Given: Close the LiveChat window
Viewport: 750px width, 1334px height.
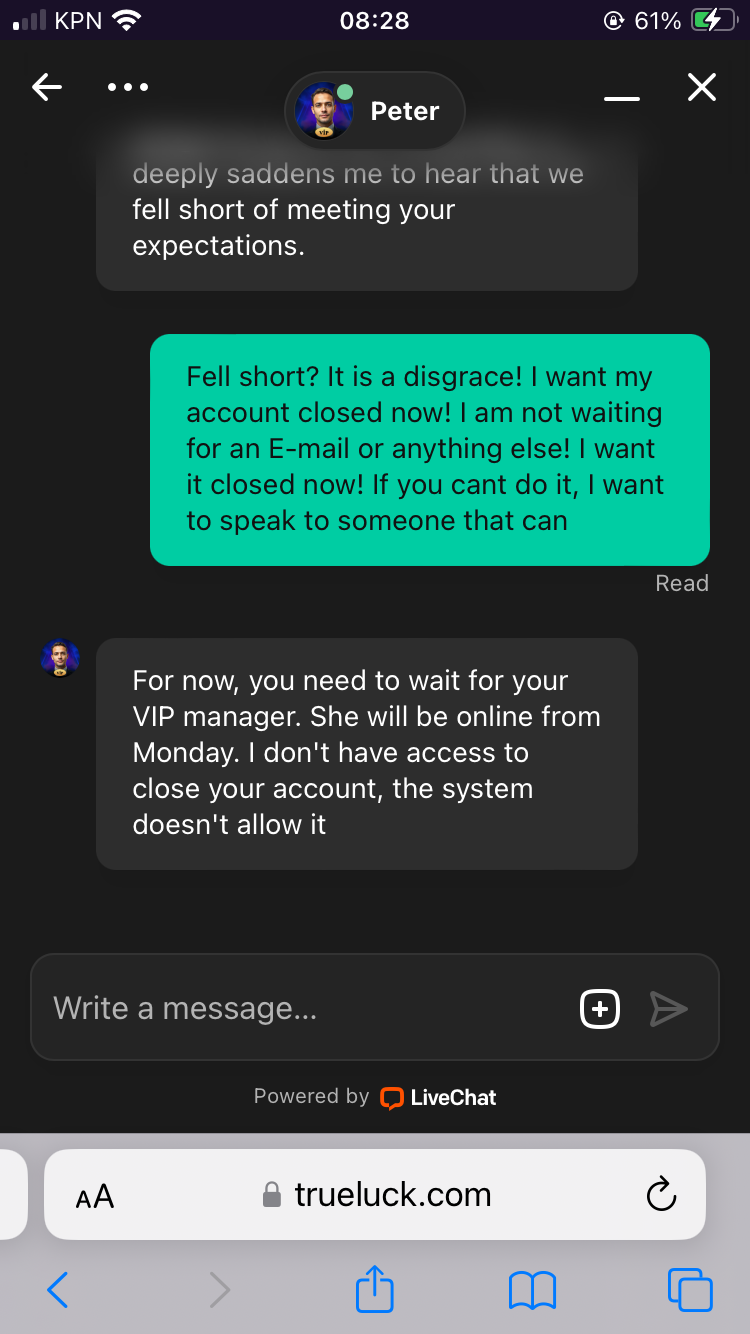Looking at the screenshot, I should tap(702, 88).
